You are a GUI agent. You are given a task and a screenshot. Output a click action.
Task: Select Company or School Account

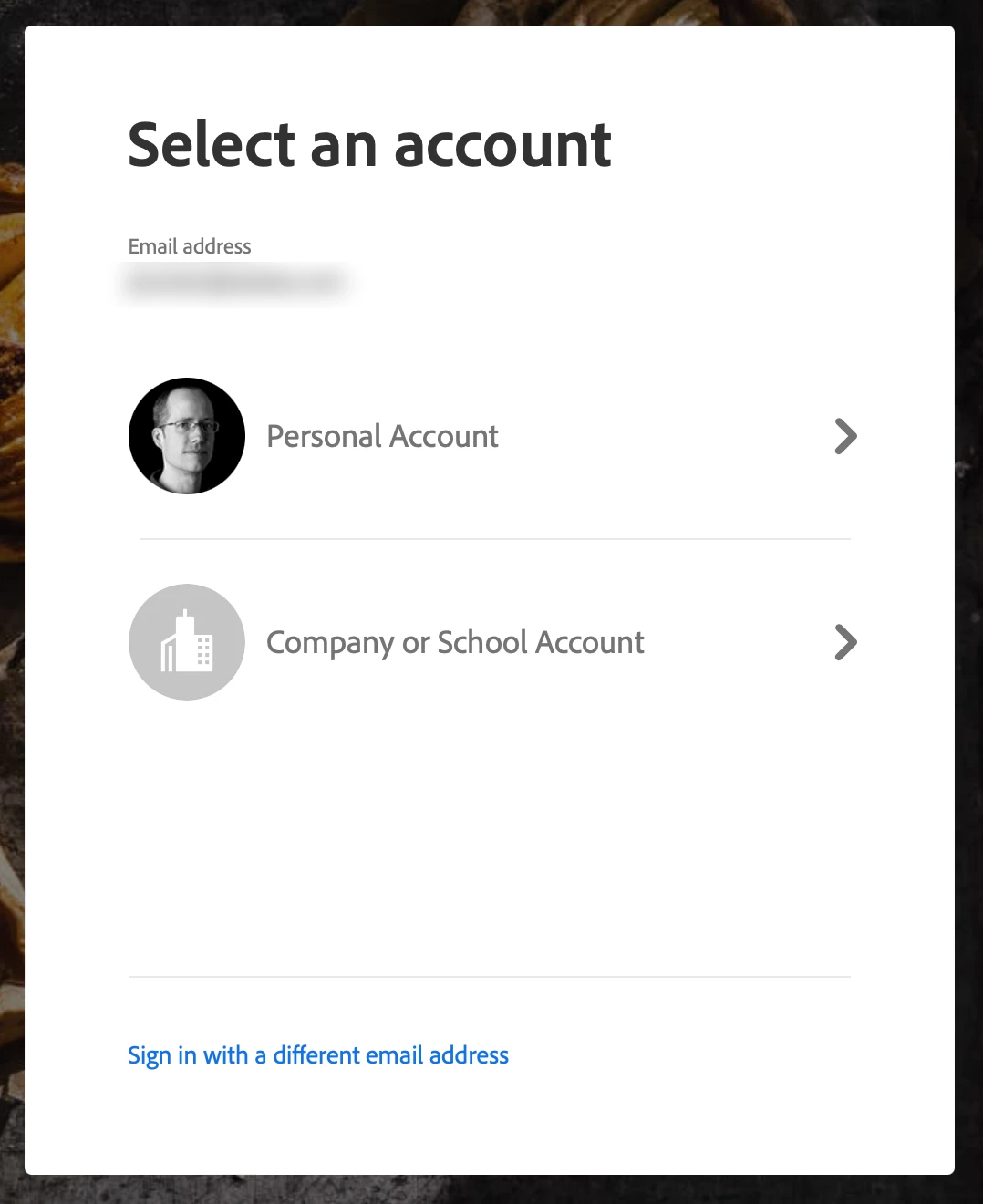click(455, 643)
